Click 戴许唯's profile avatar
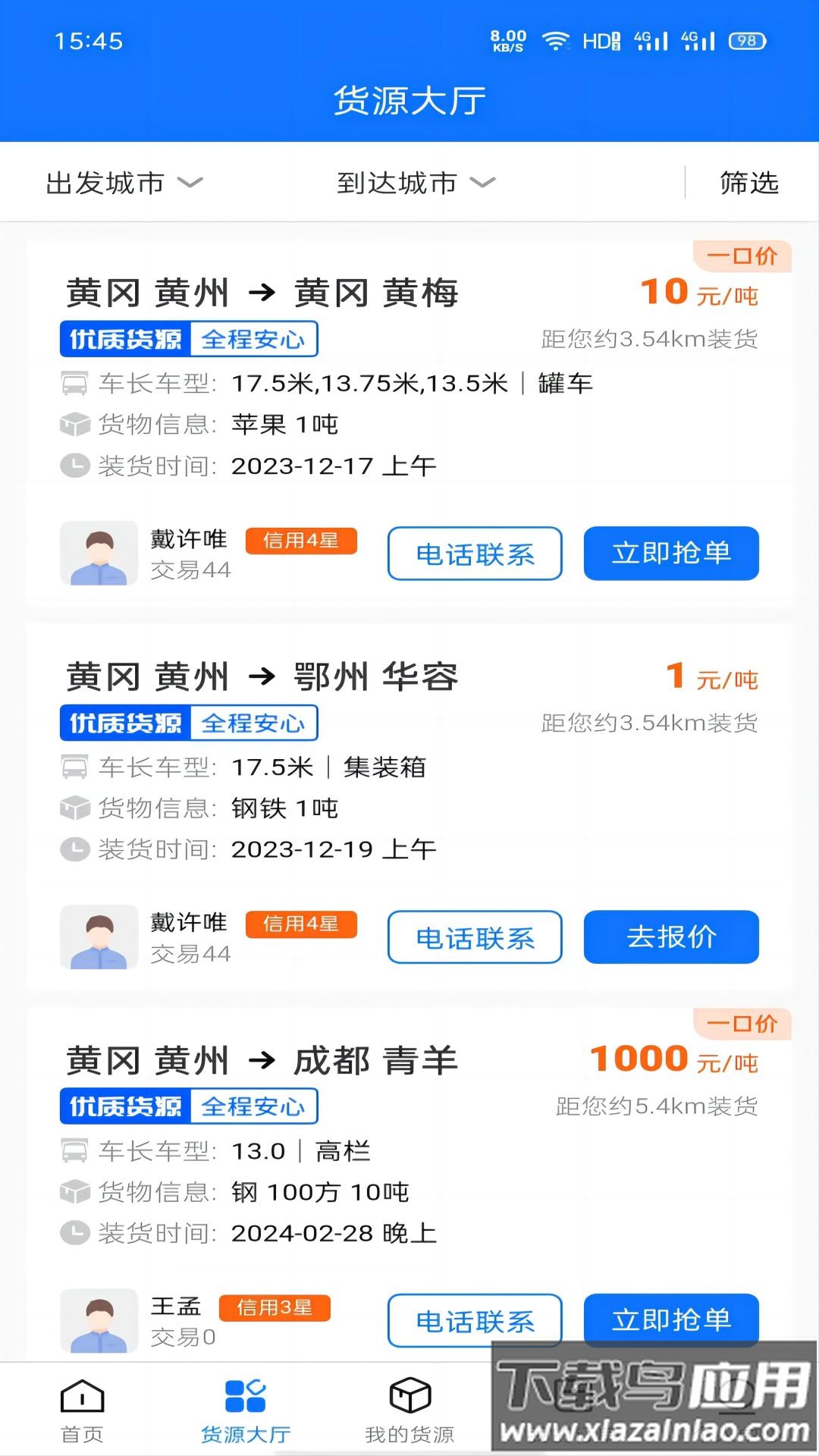The image size is (819, 1456). pos(99,554)
